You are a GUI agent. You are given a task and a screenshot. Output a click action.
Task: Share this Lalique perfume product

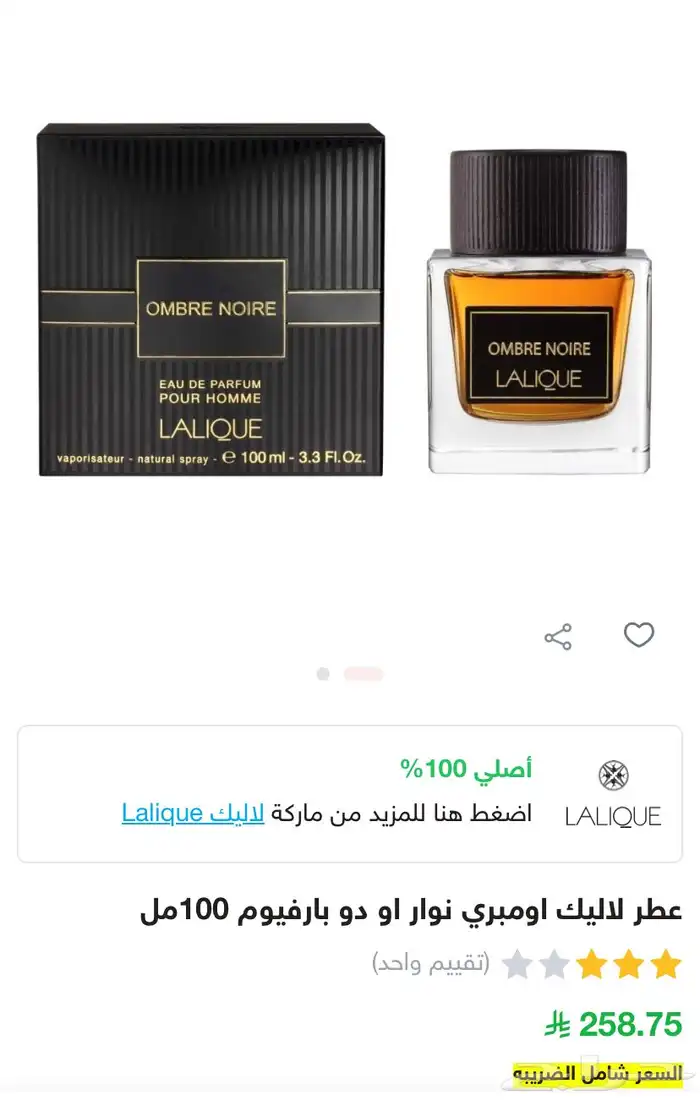point(557,636)
